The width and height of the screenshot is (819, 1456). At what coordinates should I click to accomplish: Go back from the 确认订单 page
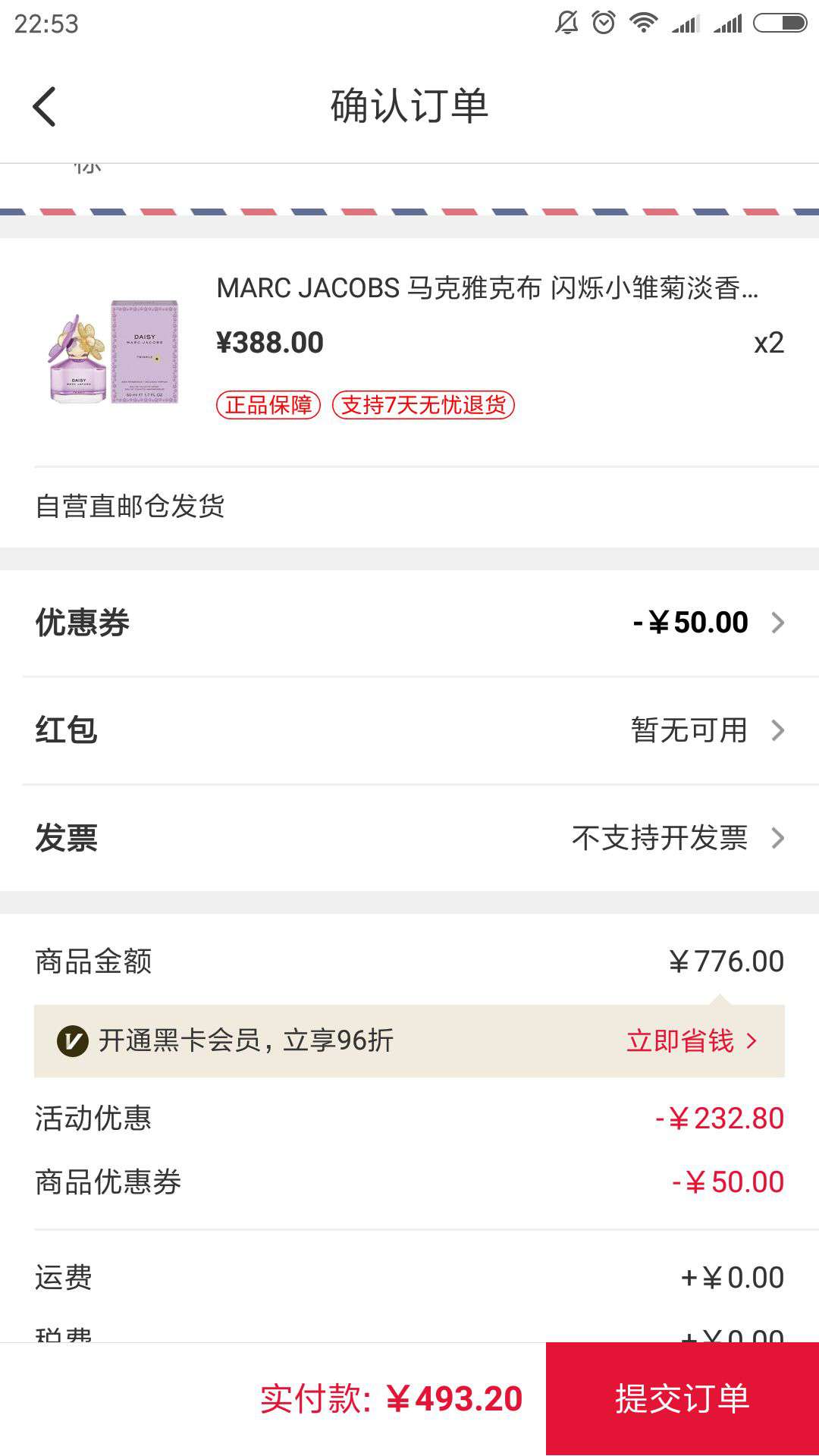[45, 106]
